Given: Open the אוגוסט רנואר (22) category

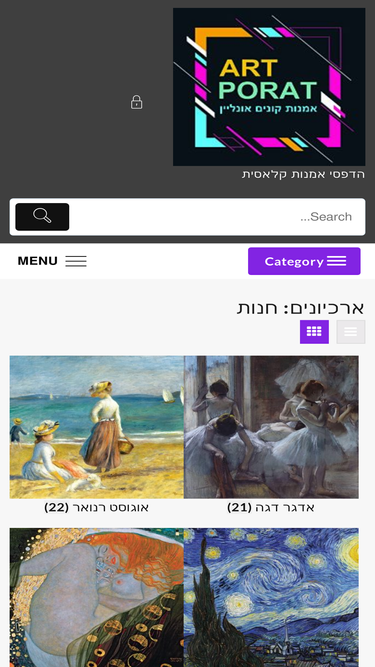Looking at the screenshot, I should click(x=97, y=507).
